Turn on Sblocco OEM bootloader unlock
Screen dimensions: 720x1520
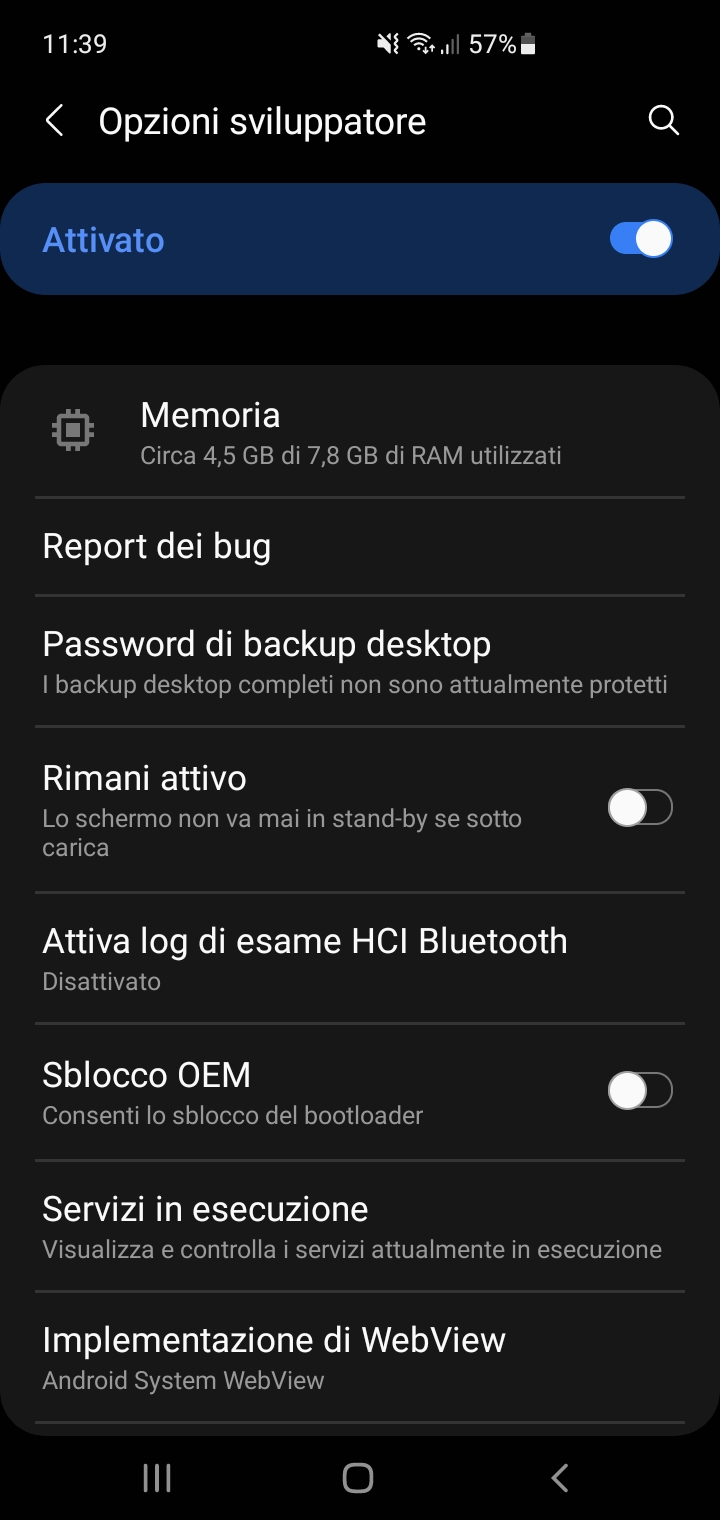[x=639, y=1090]
